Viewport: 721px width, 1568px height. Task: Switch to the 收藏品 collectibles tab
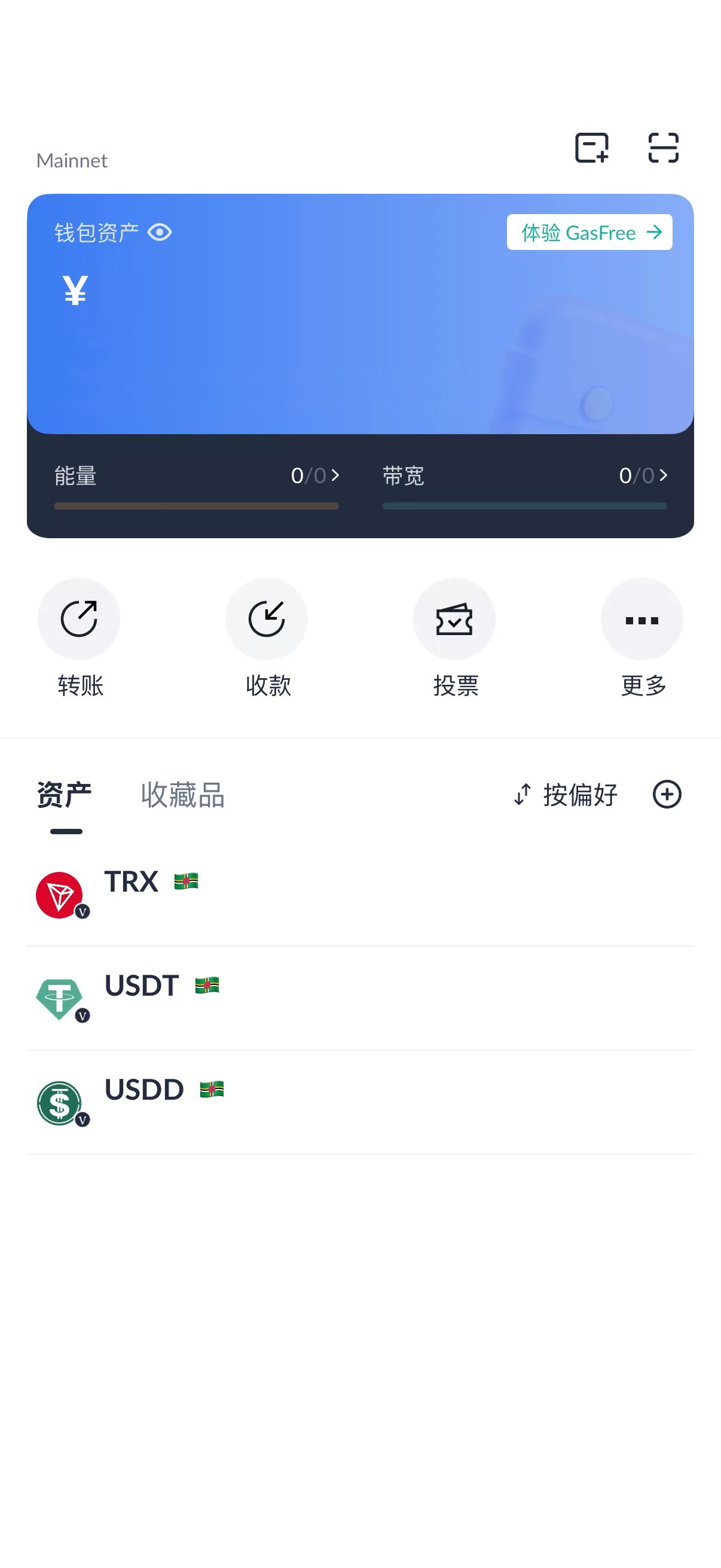[182, 795]
